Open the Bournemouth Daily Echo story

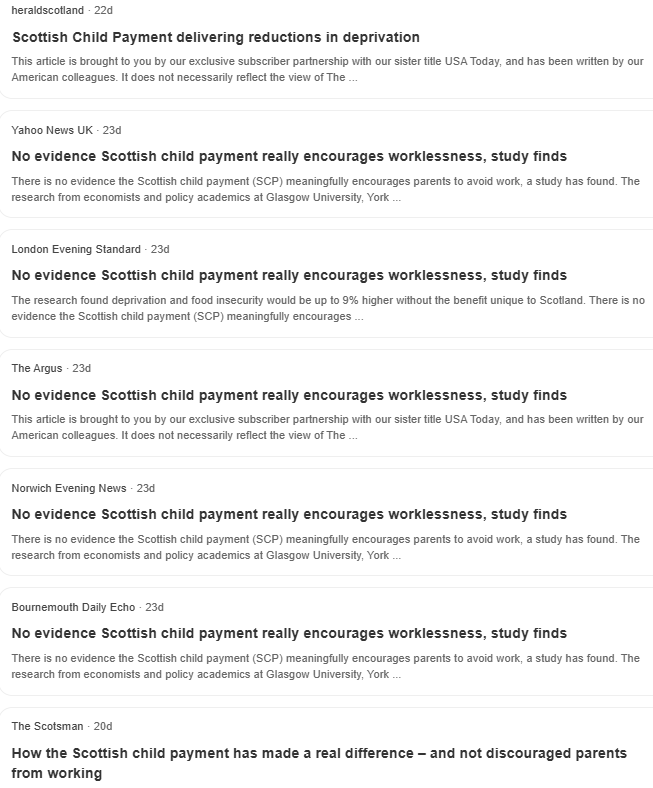tap(289, 633)
